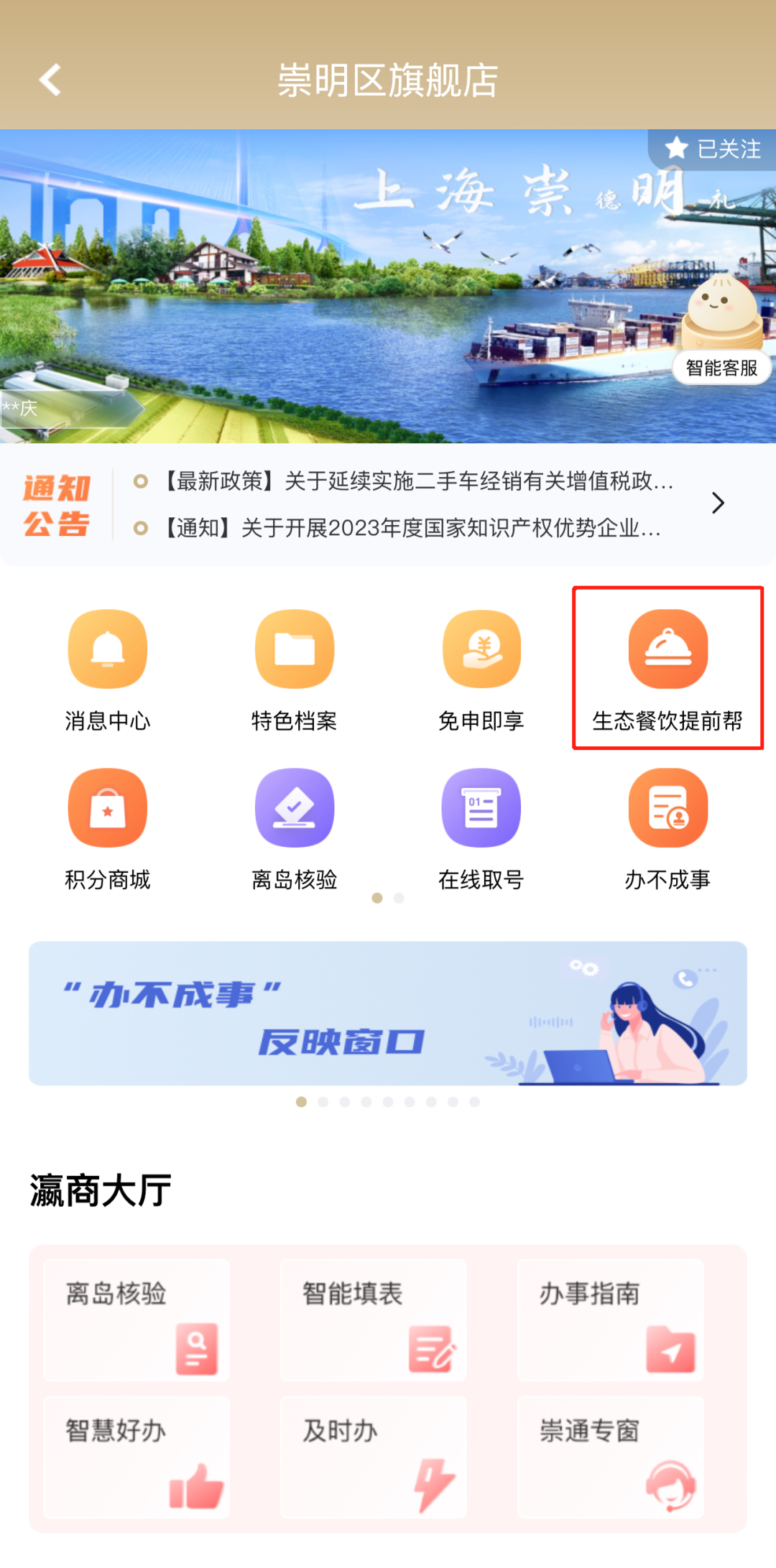Open 积分商城
This screenshot has width=776, height=1568.
coord(108,827)
